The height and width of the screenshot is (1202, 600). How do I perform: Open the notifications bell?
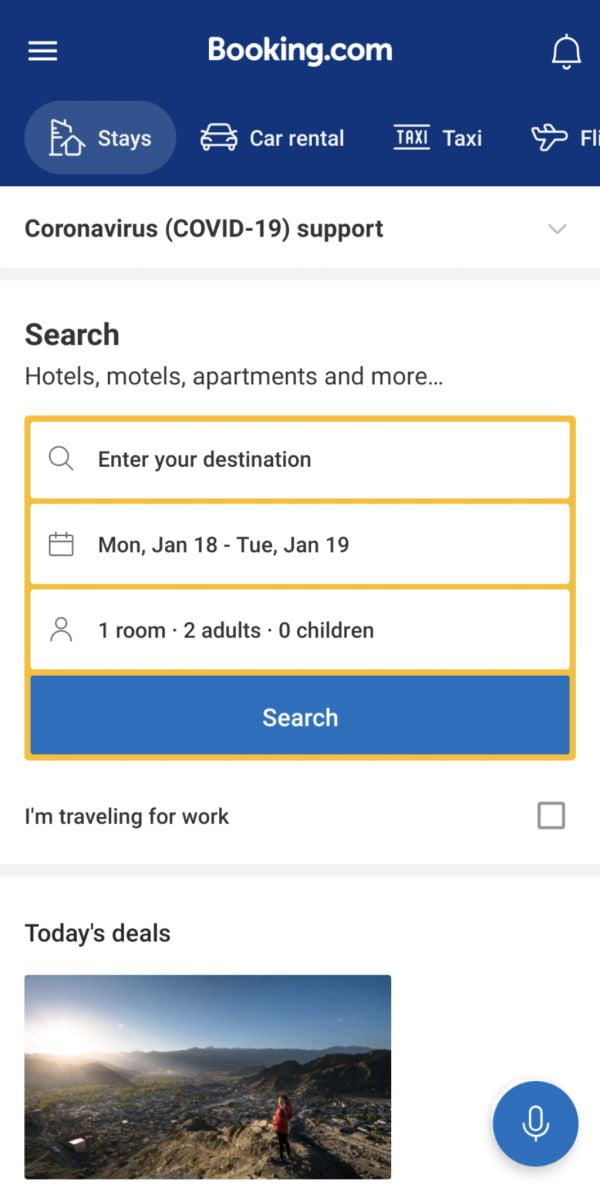(566, 51)
